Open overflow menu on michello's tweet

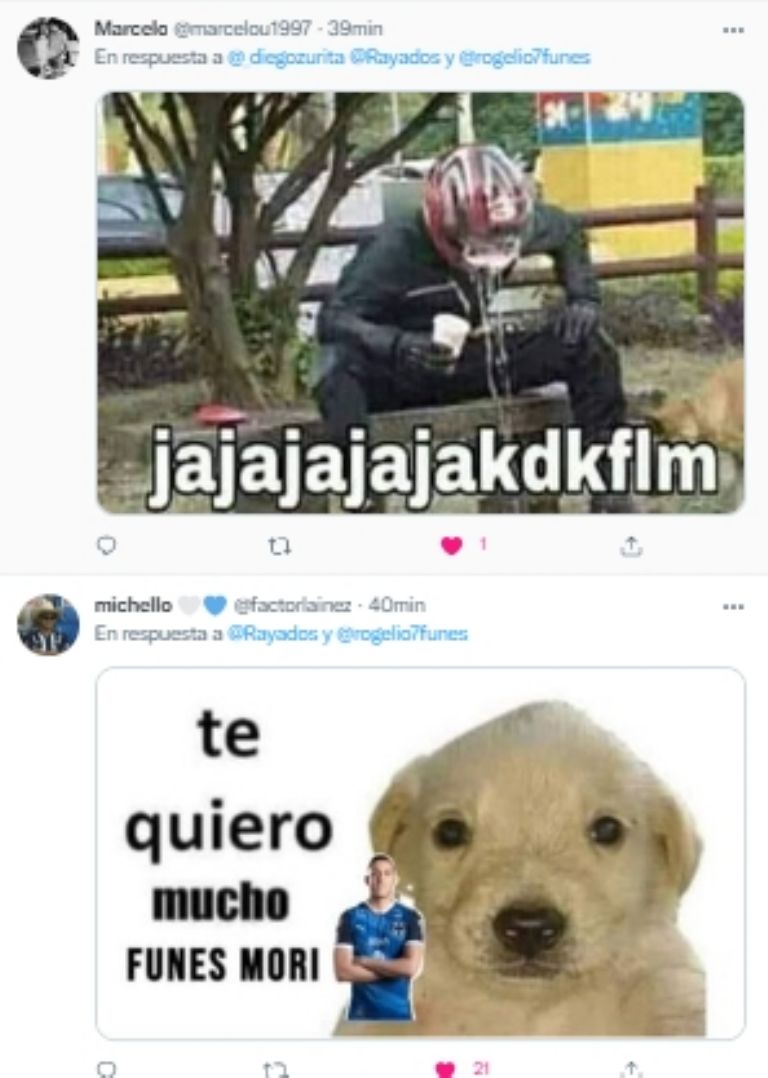[733, 606]
